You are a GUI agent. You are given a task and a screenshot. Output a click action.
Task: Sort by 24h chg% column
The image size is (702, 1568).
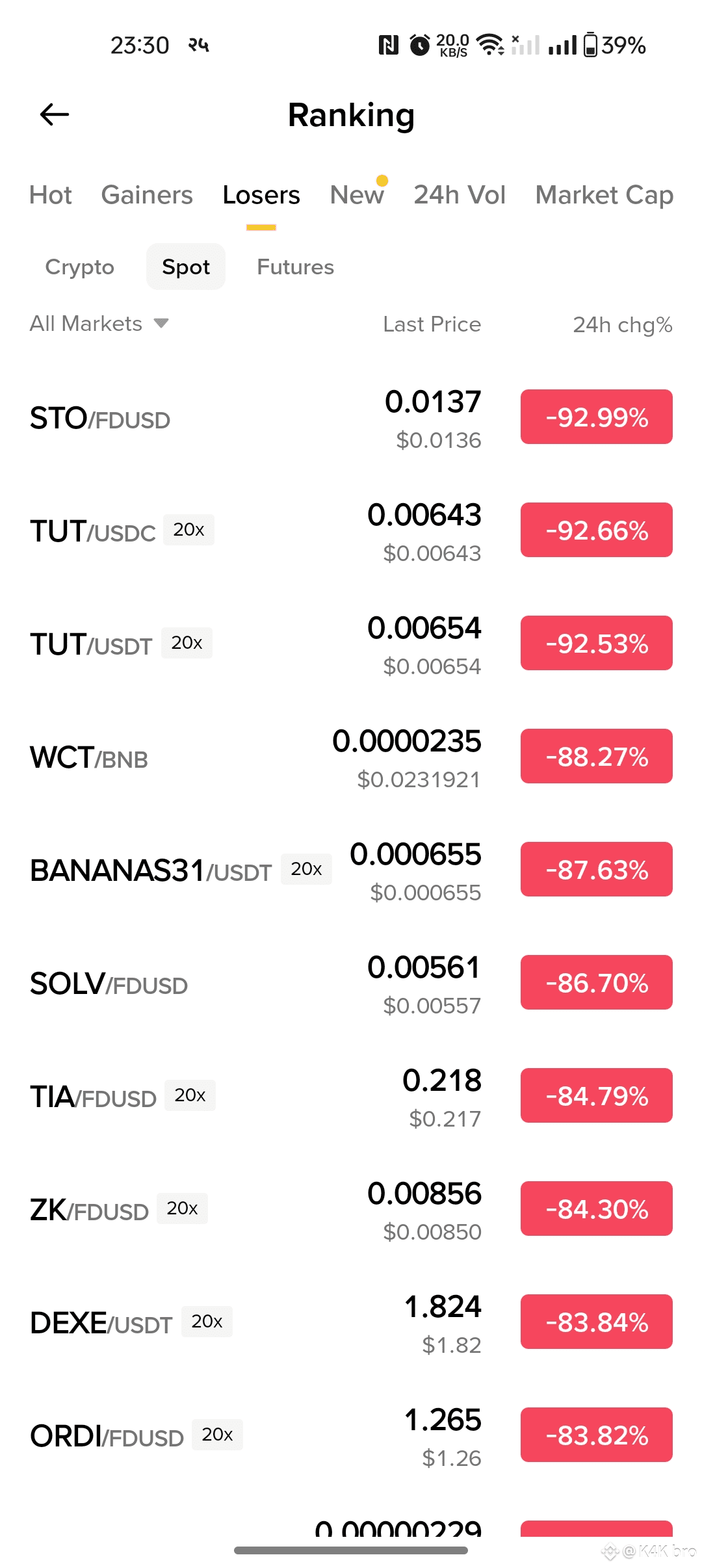click(x=622, y=324)
